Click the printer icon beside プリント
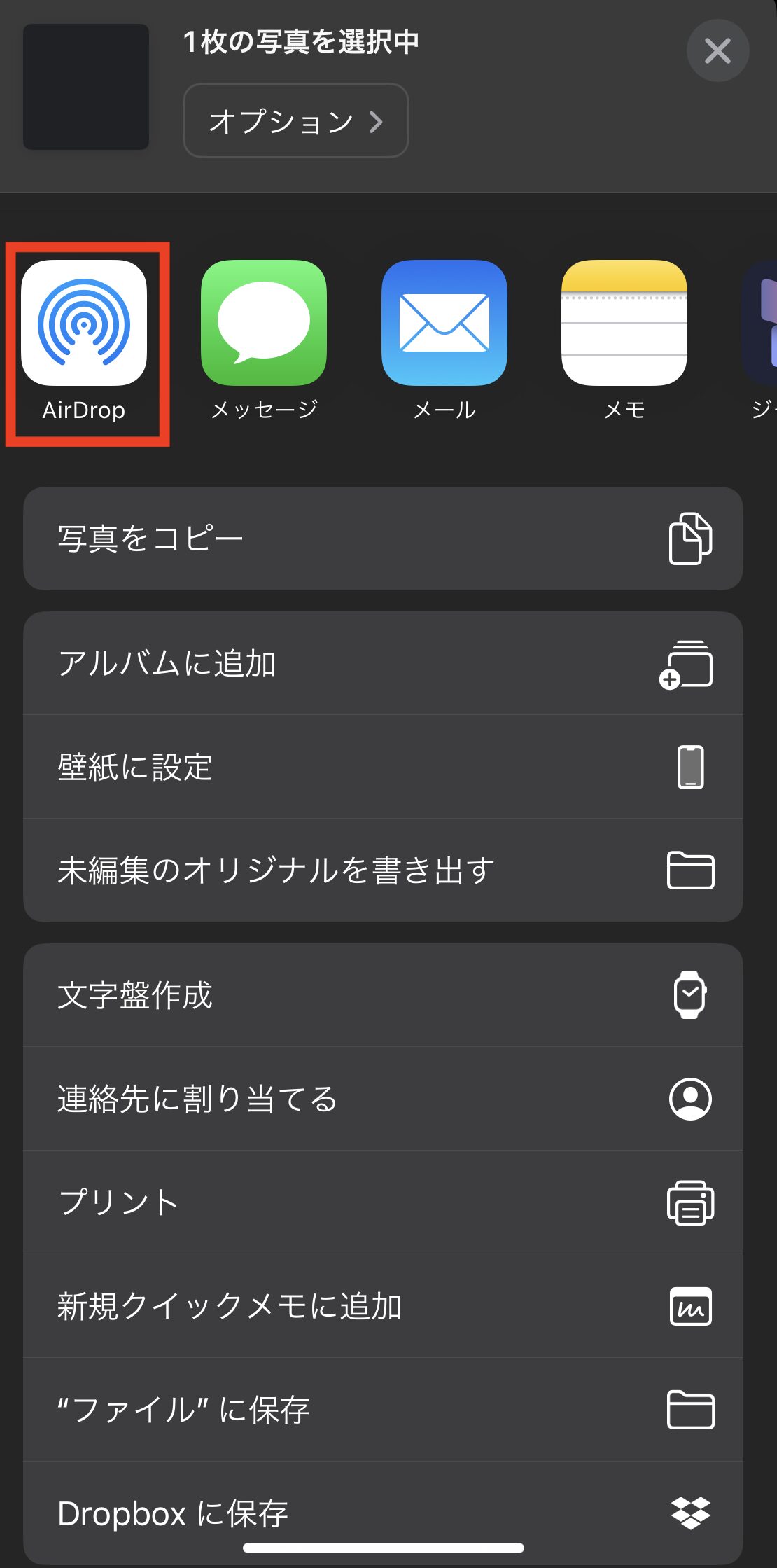The height and width of the screenshot is (1568, 777). tap(691, 1202)
